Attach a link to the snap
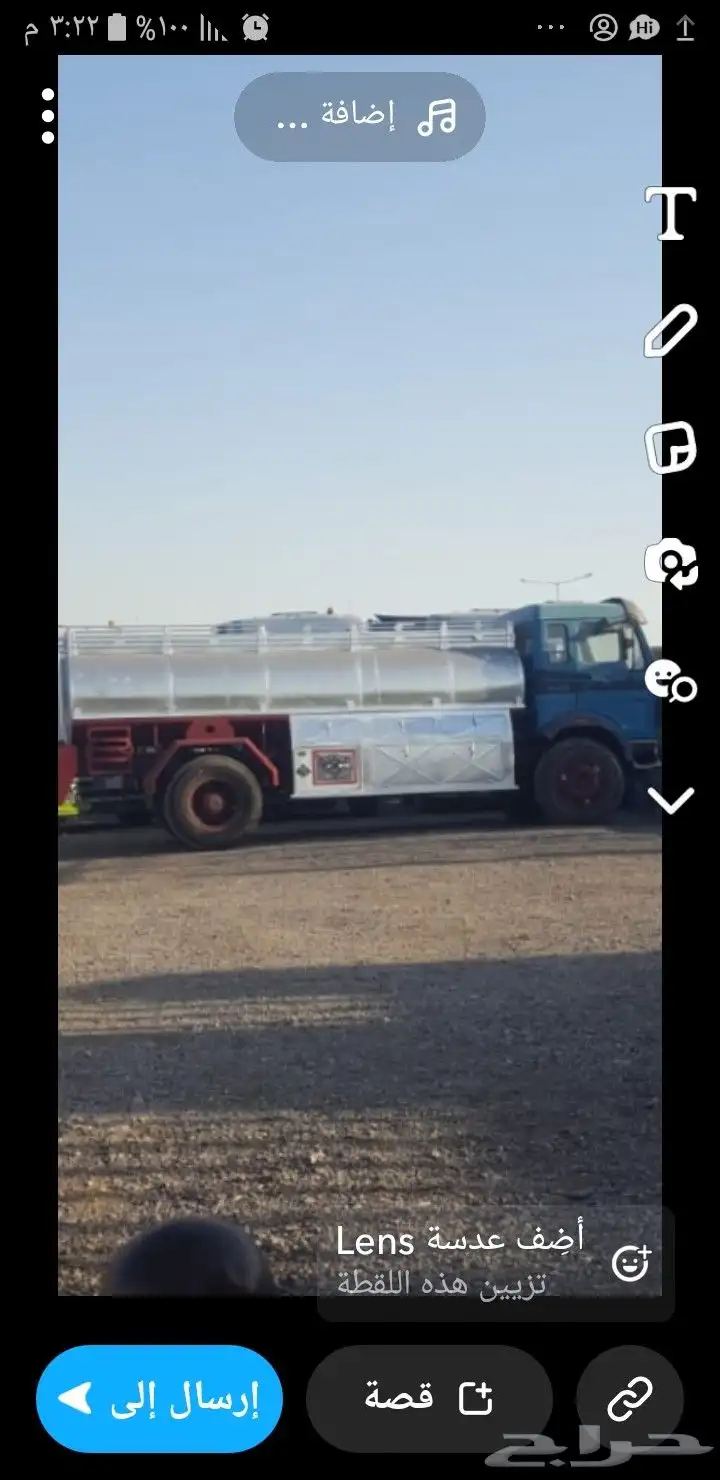The image size is (720, 1480). click(630, 1398)
